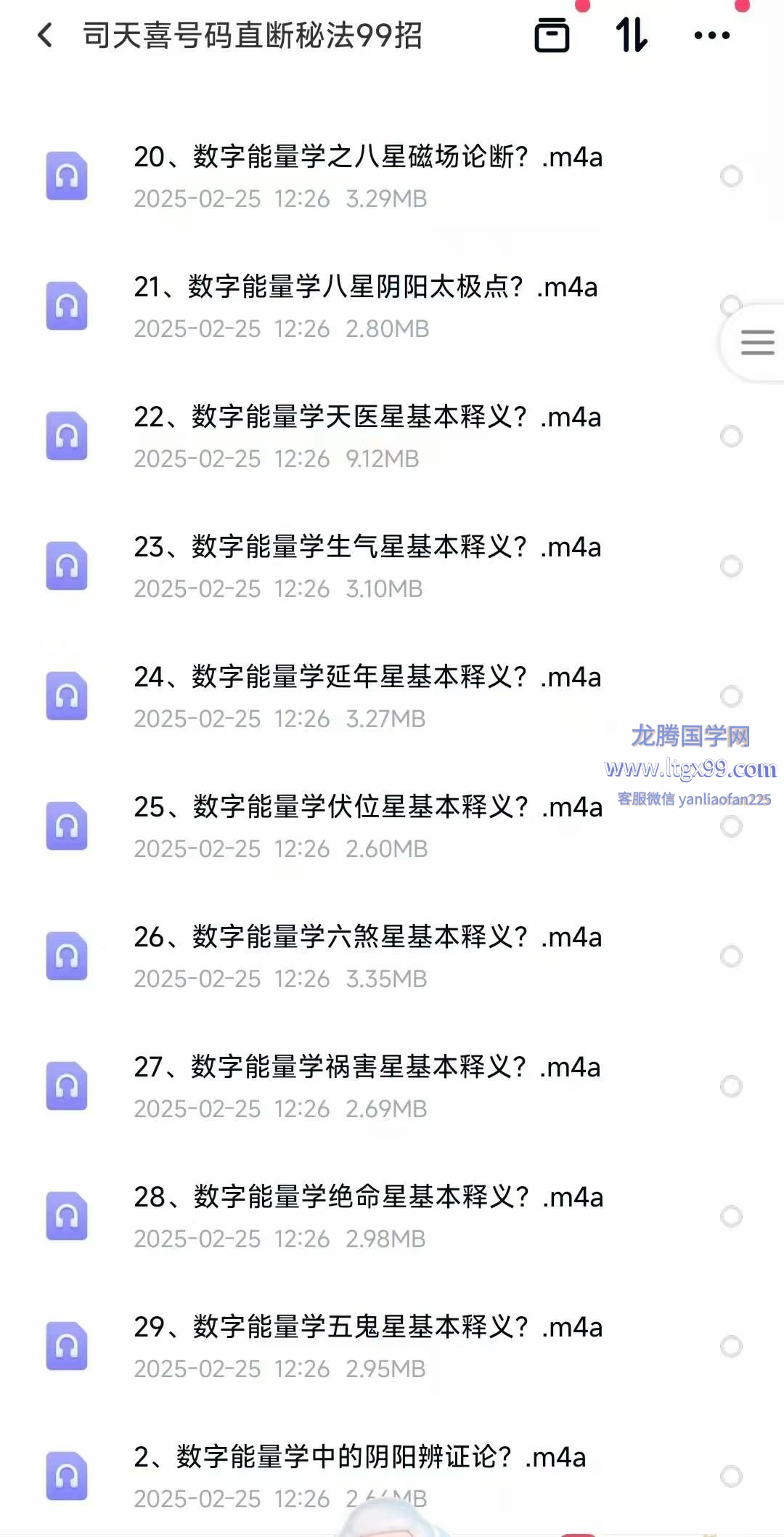Open the archive box icon in header
784x1537 pixels.
[x=552, y=35]
